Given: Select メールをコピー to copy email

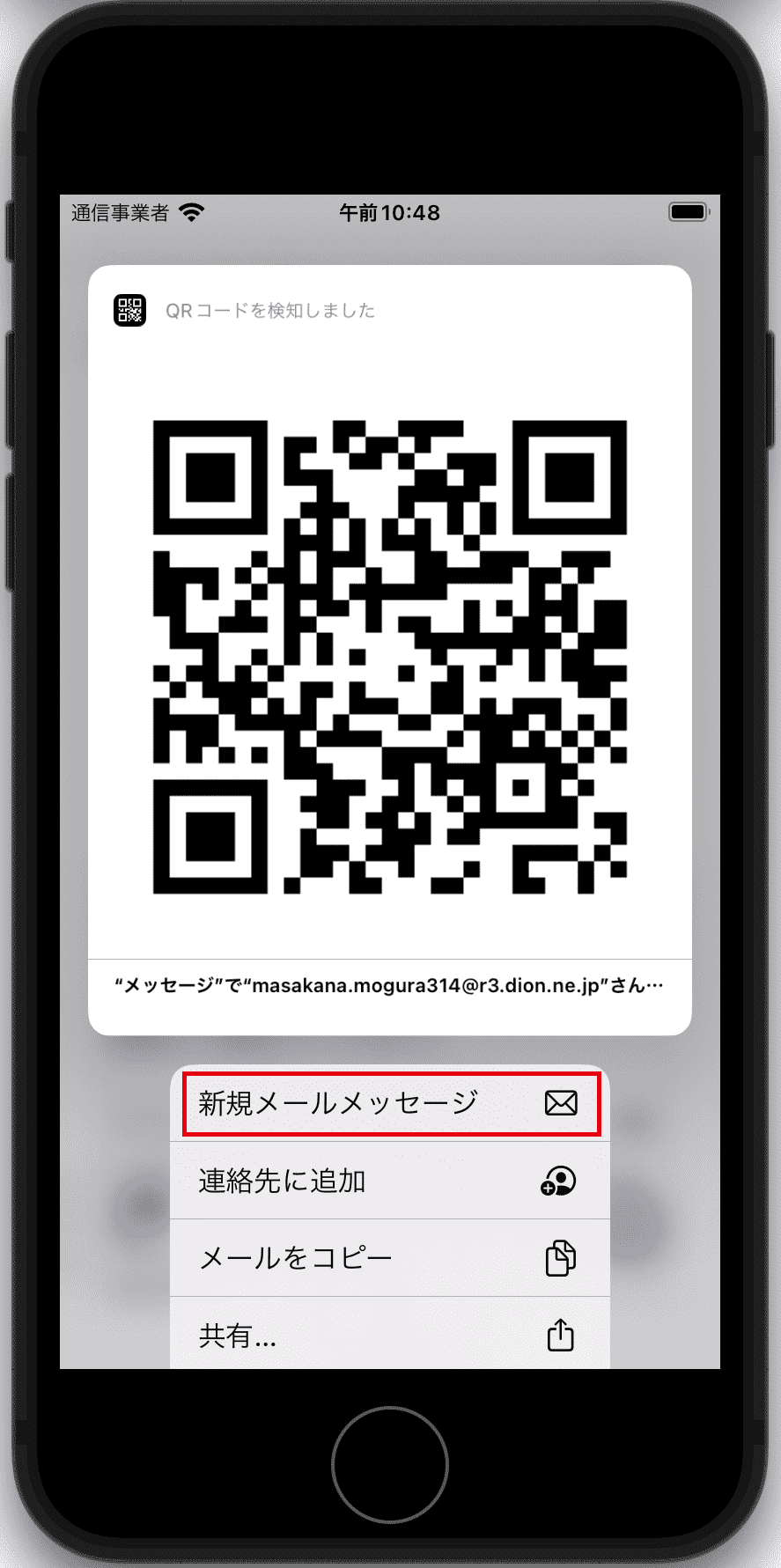Looking at the screenshot, I should tap(389, 1258).
